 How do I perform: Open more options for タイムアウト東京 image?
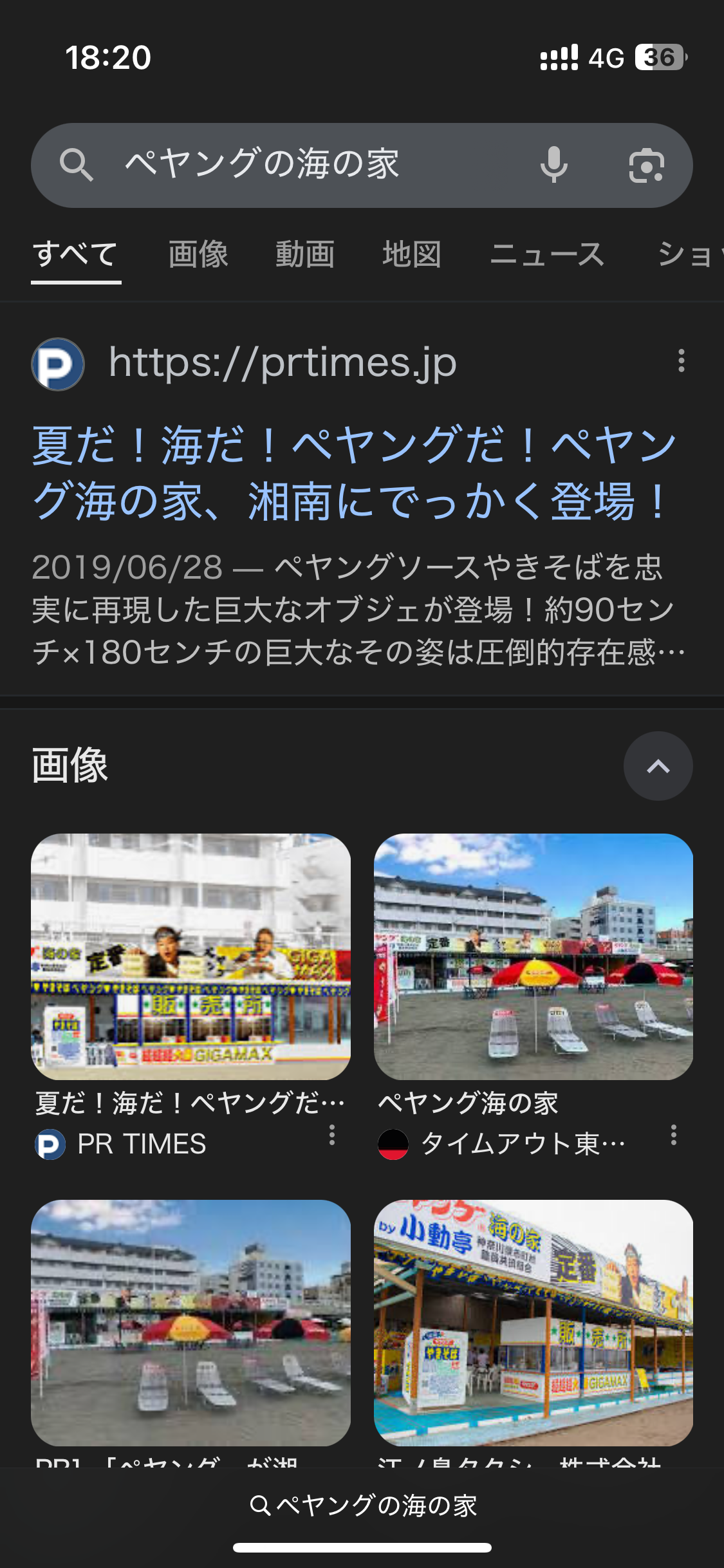674,1135
